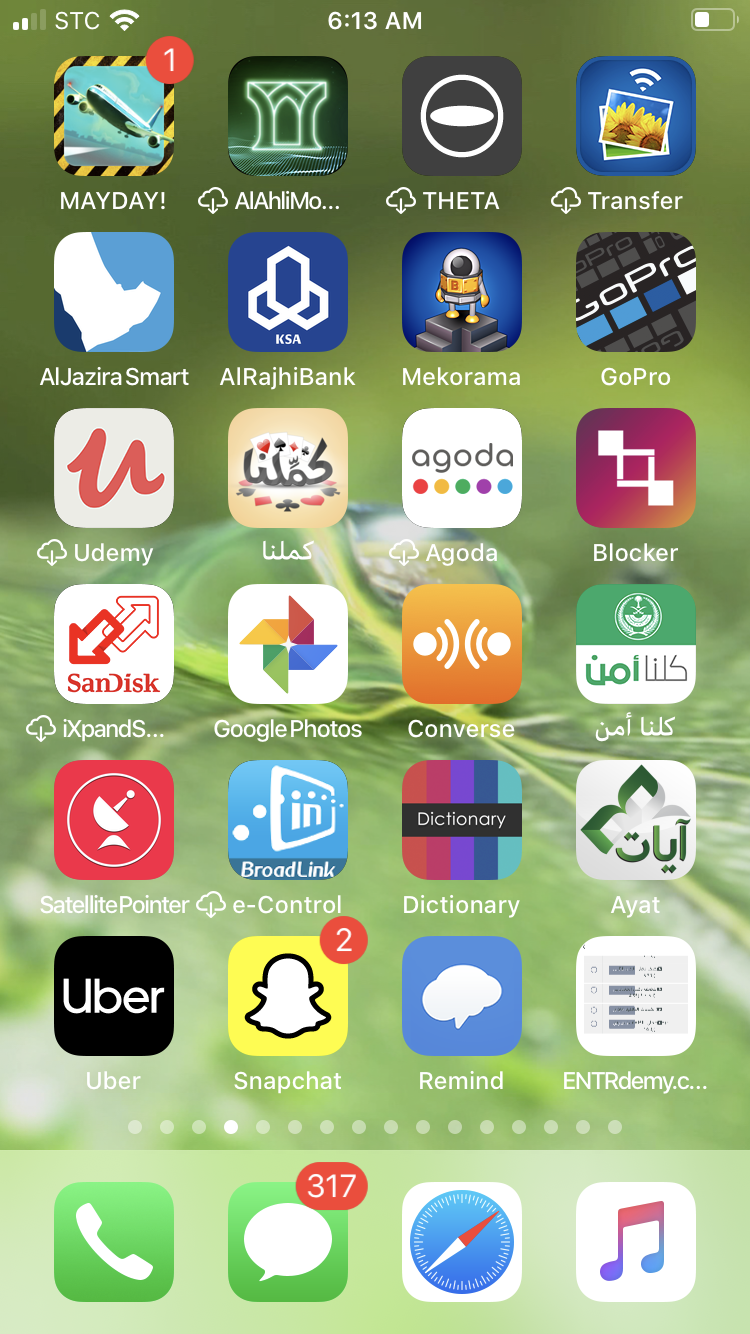Open the AlJazira Smart app
Image resolution: width=750 pixels, height=1334 pixels.
point(114,292)
